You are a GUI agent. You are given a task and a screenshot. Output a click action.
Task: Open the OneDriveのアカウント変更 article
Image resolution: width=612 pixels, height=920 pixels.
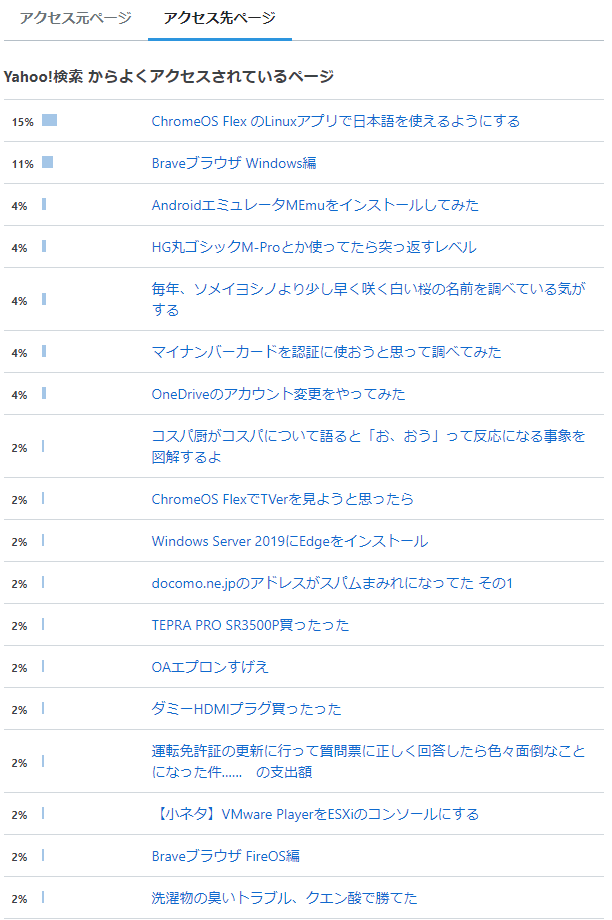(x=278, y=394)
